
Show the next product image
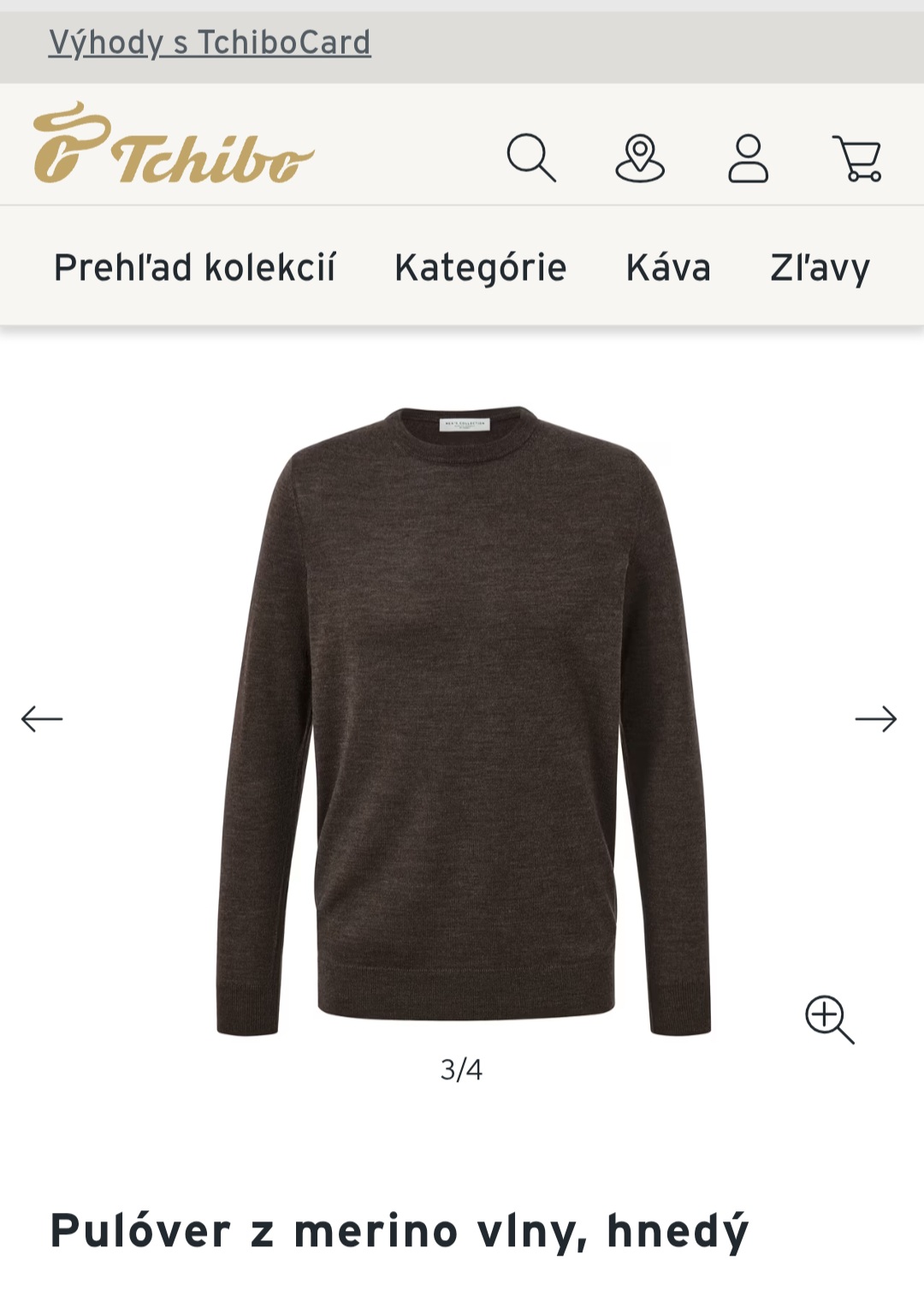pyautogui.click(x=875, y=718)
